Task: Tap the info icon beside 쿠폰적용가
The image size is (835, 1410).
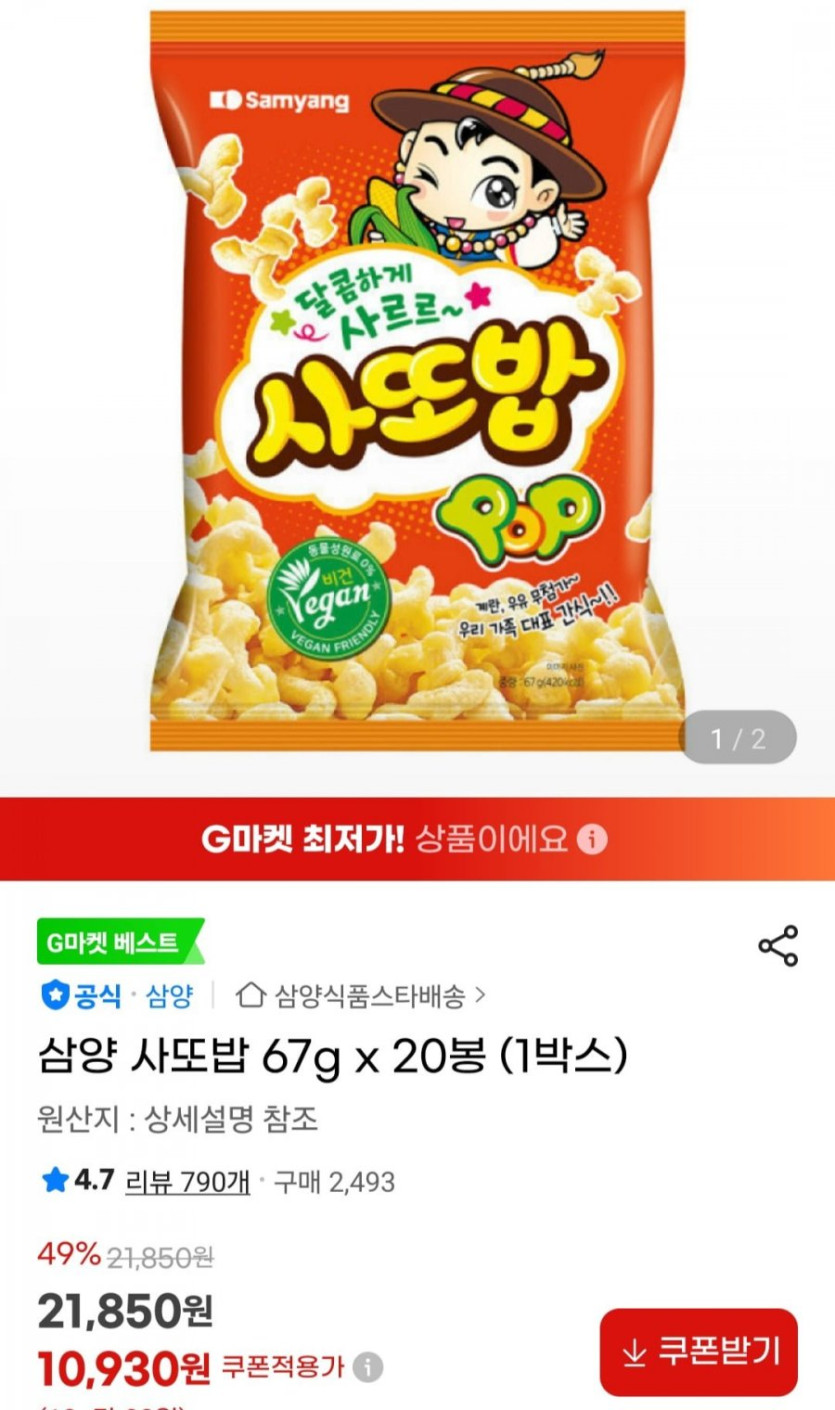Action: pos(368,1366)
